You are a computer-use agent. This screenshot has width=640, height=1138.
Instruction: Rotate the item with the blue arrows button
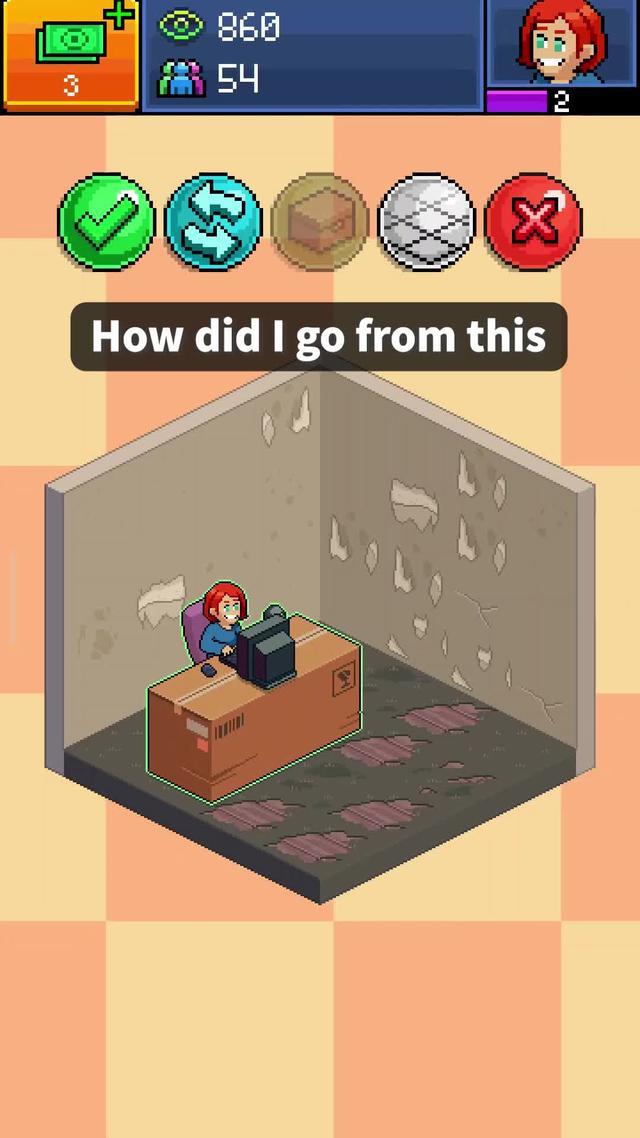[213, 222]
